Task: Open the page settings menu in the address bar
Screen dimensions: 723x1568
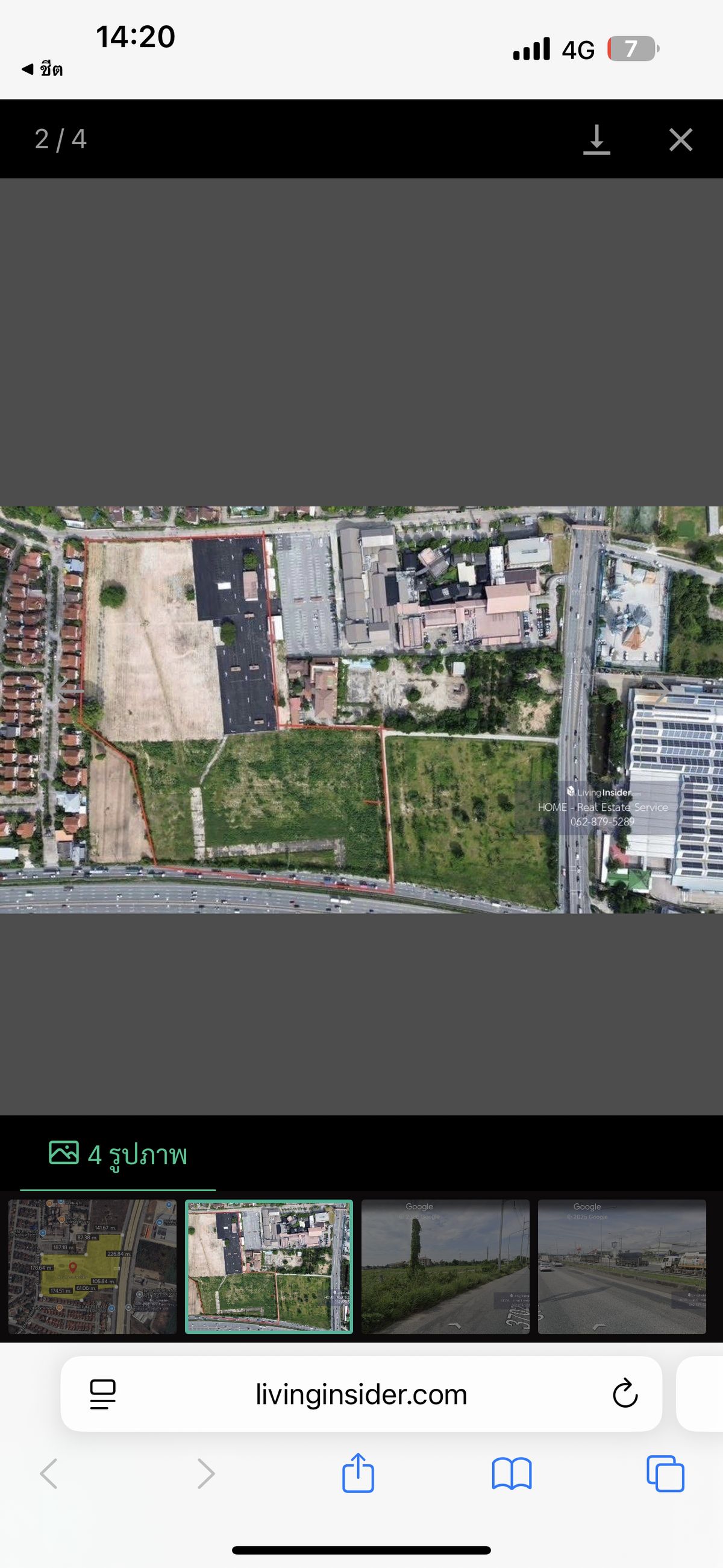Action: pyautogui.click(x=103, y=1394)
